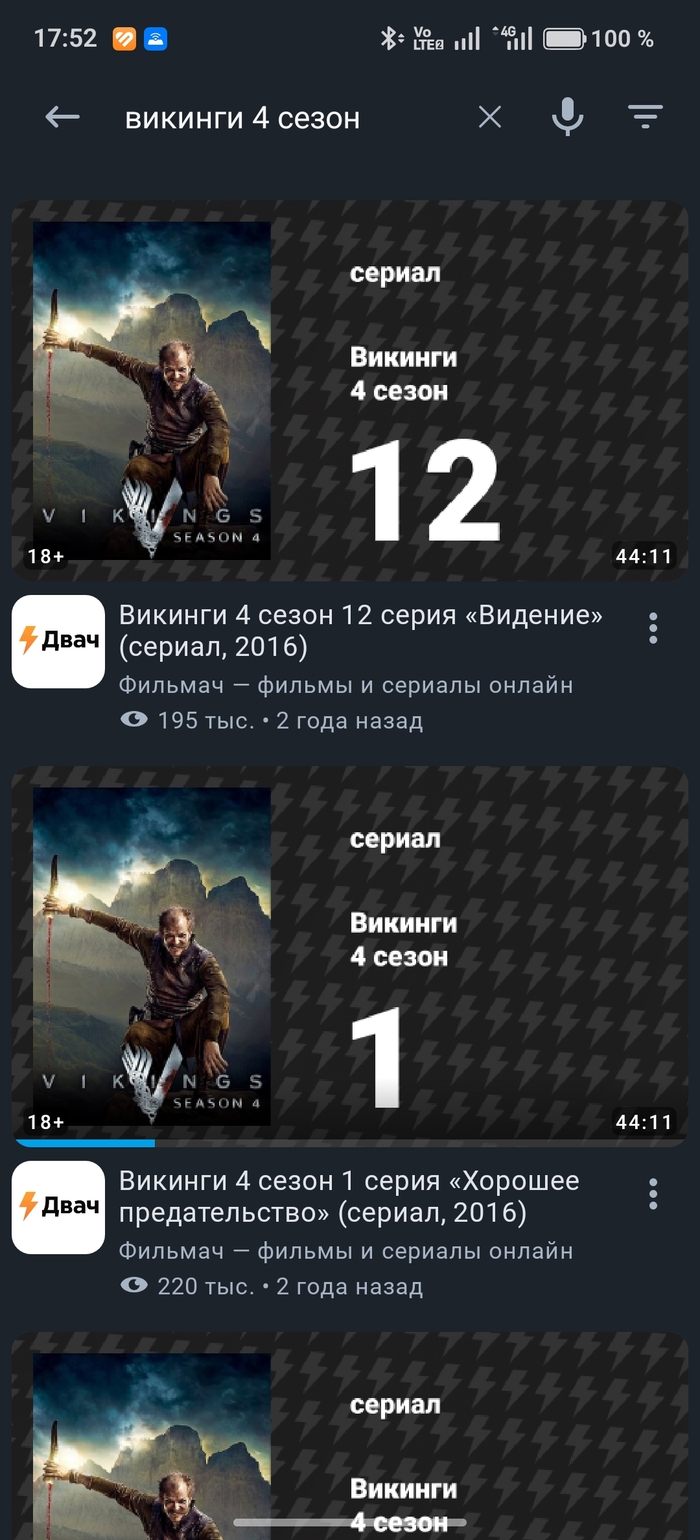Play Викинги 4 сезон 1 серия video
Image resolution: width=700 pixels, height=1540 pixels.
tap(350, 956)
